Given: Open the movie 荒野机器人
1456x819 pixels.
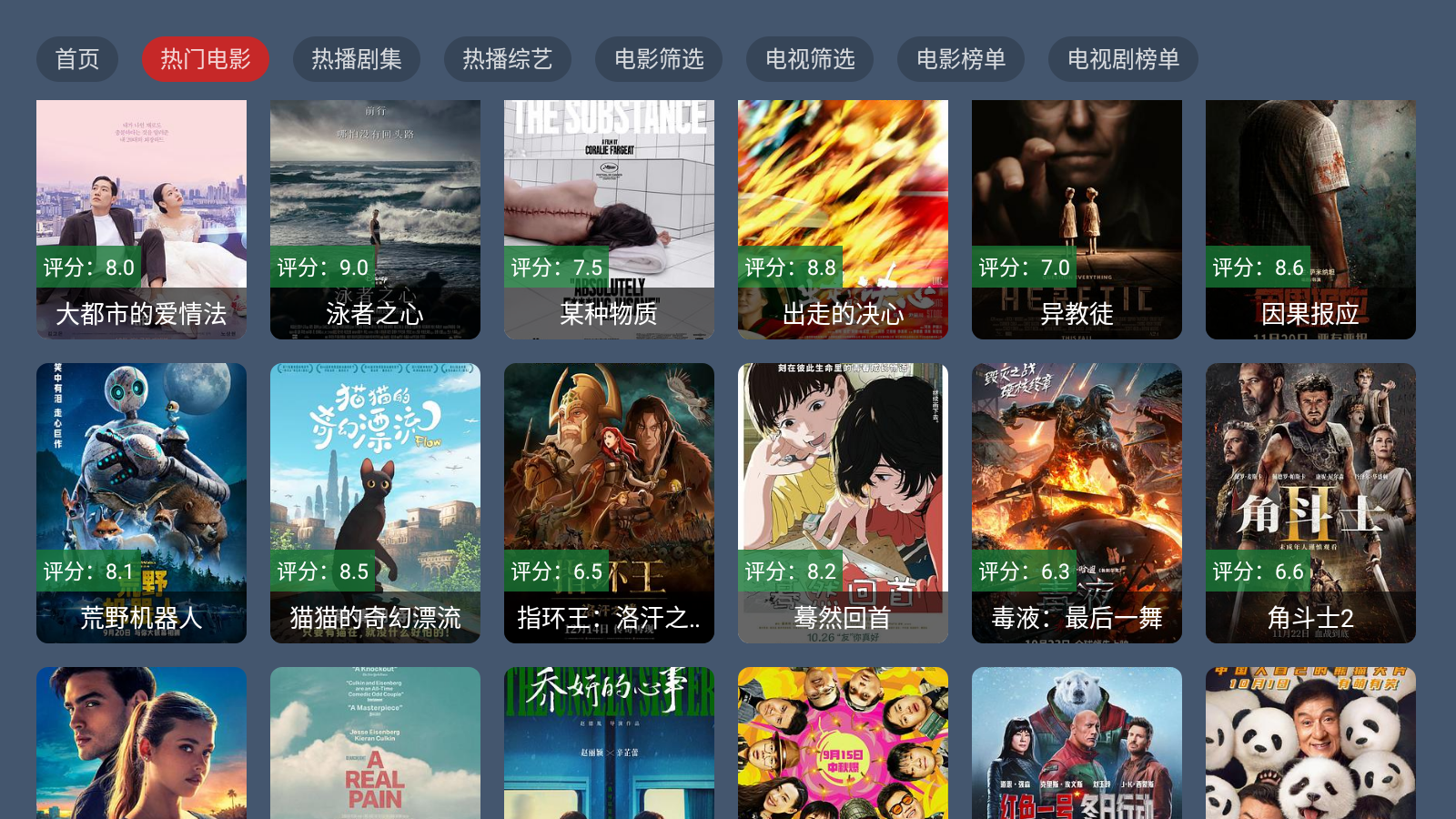Looking at the screenshot, I should tap(141, 502).
